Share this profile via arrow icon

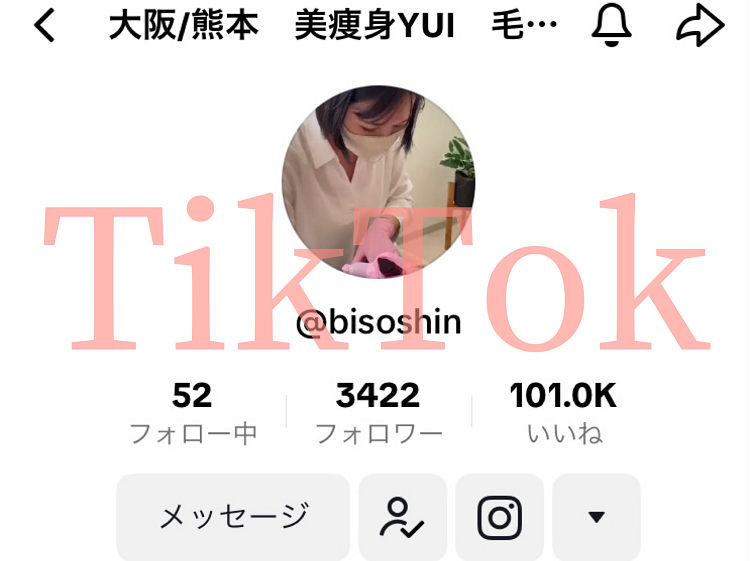699,27
